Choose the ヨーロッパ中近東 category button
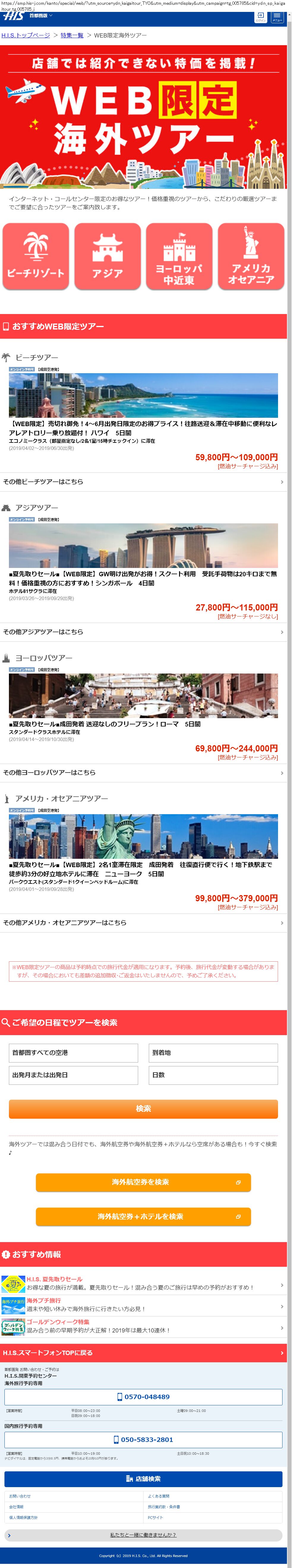 click(179, 256)
